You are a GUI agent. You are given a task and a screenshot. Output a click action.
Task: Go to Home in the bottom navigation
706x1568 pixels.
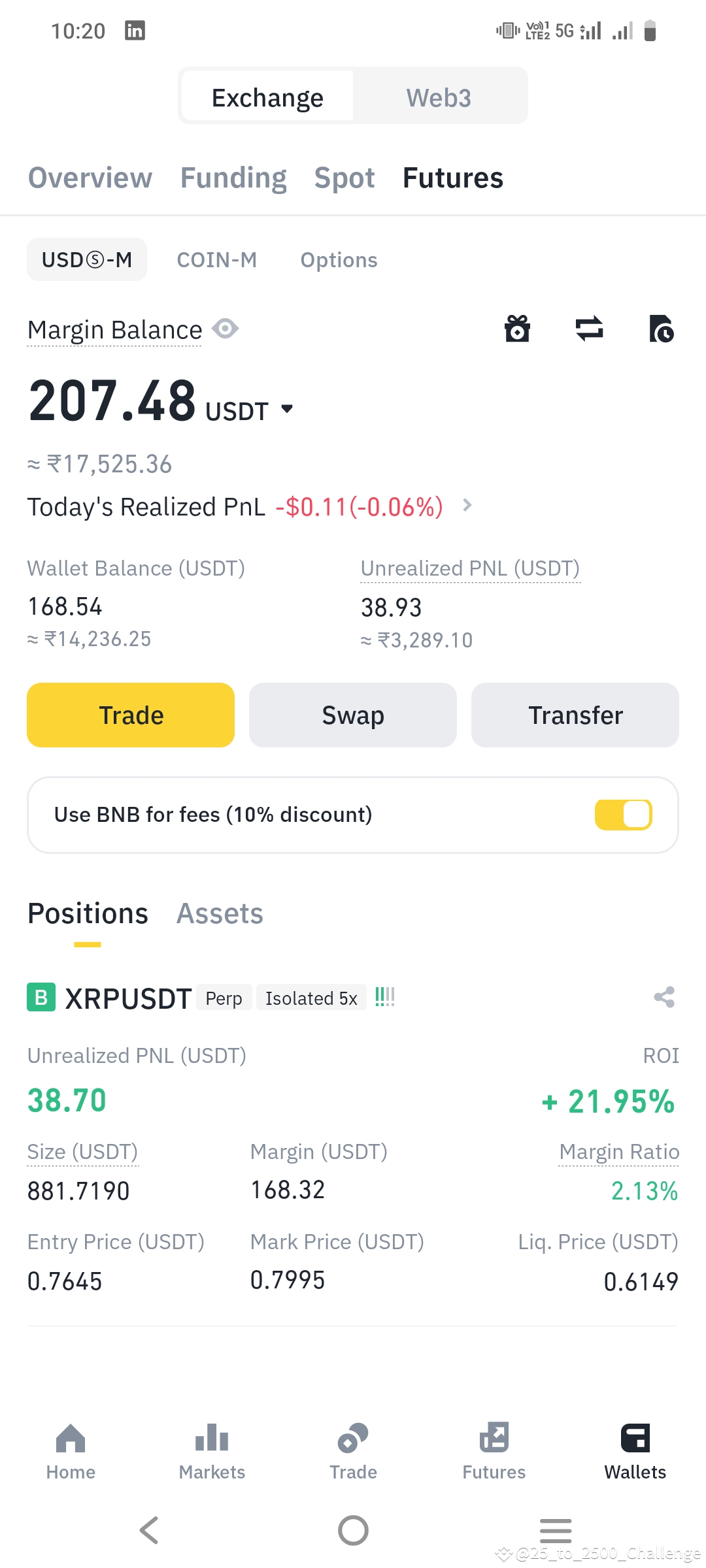71,1452
